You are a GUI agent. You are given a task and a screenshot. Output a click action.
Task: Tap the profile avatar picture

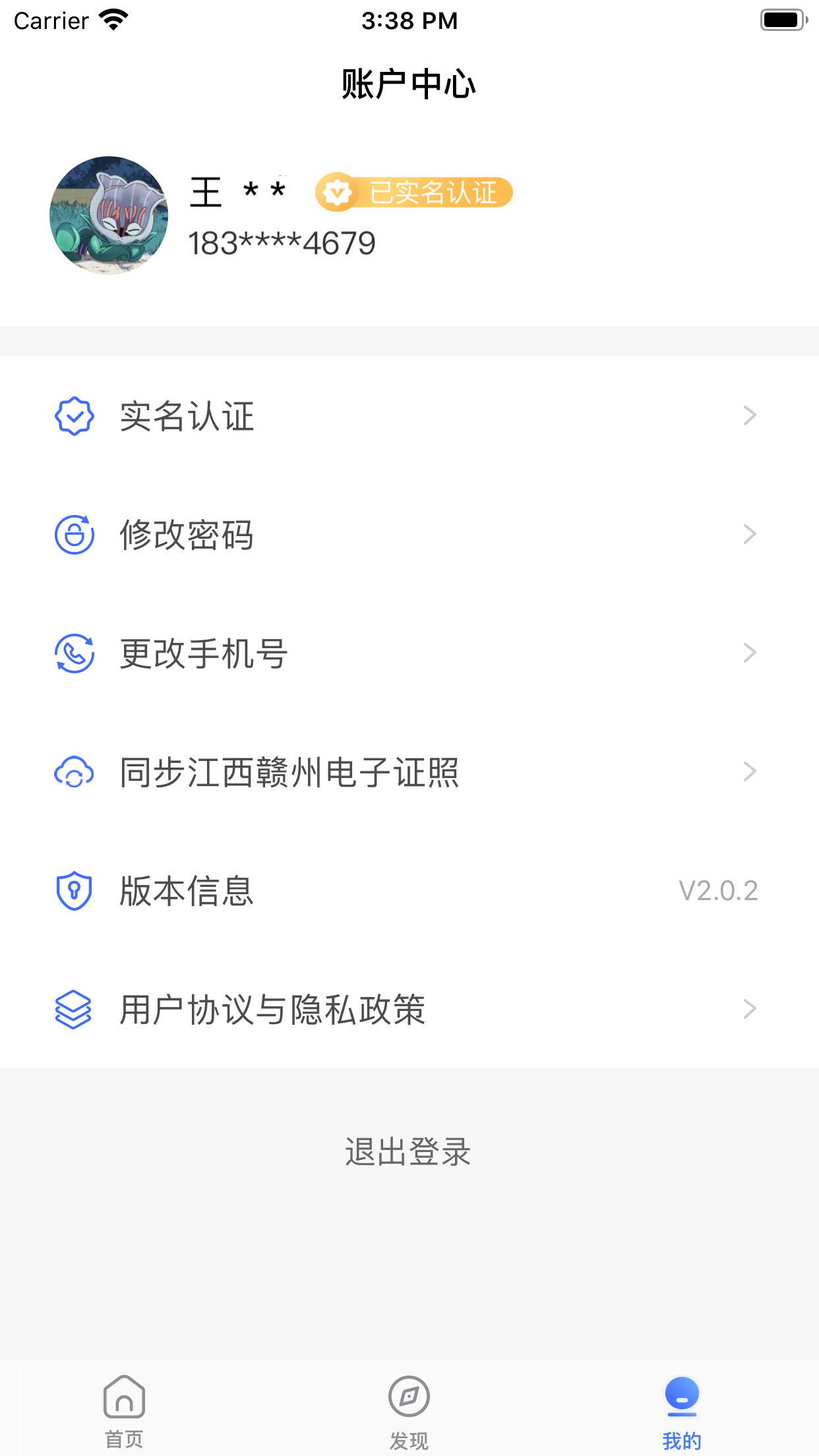coord(109,216)
